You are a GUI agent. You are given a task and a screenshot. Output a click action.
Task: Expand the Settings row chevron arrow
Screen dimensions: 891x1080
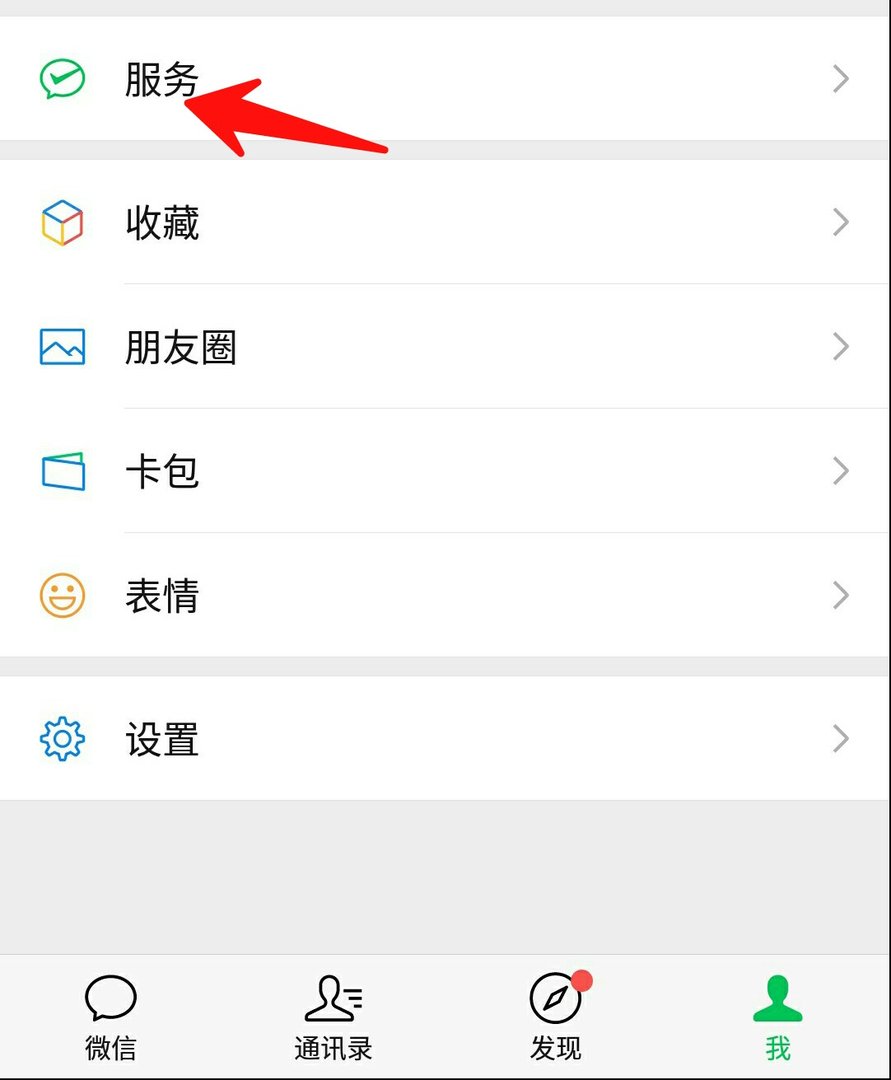[x=838, y=739]
